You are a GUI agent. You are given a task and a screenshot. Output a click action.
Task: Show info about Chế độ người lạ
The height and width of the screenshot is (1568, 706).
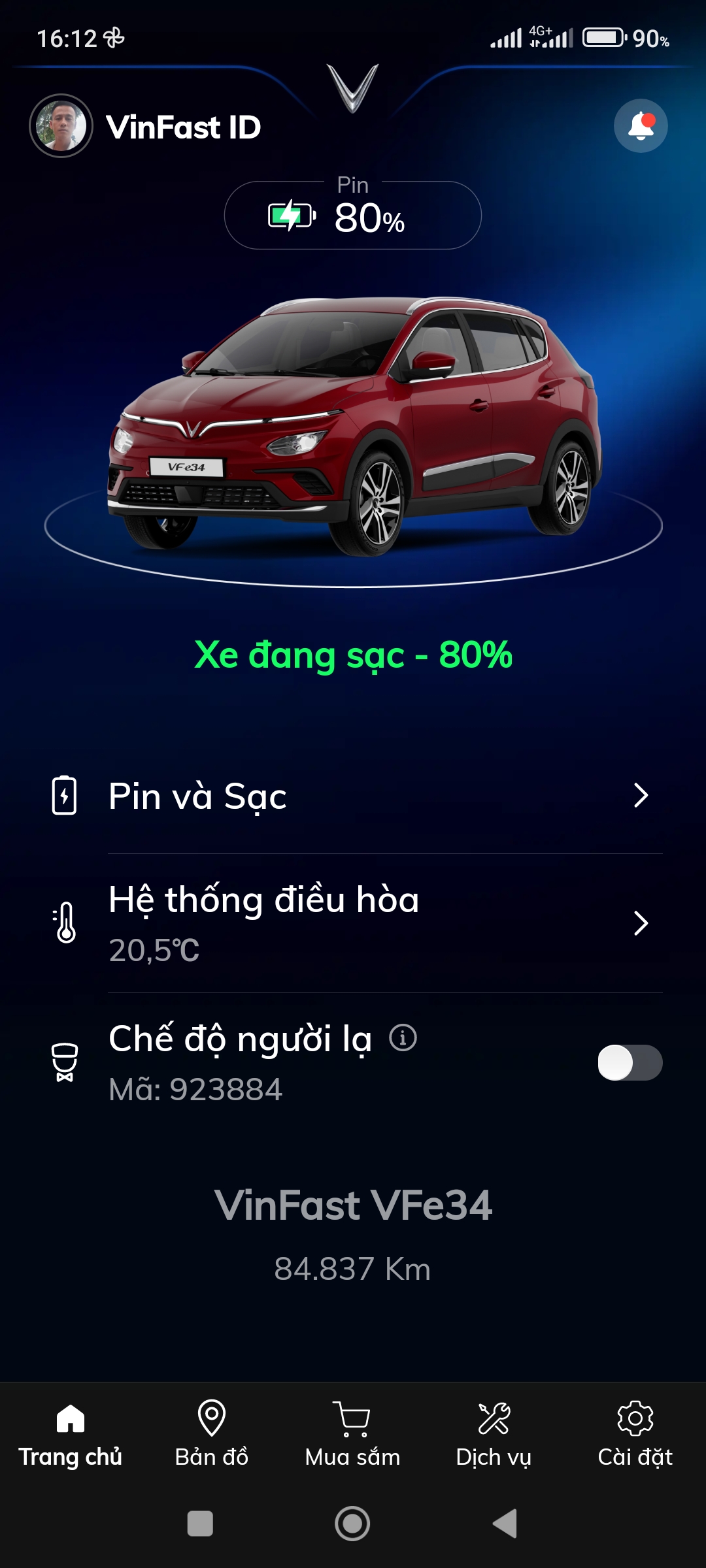click(403, 1037)
